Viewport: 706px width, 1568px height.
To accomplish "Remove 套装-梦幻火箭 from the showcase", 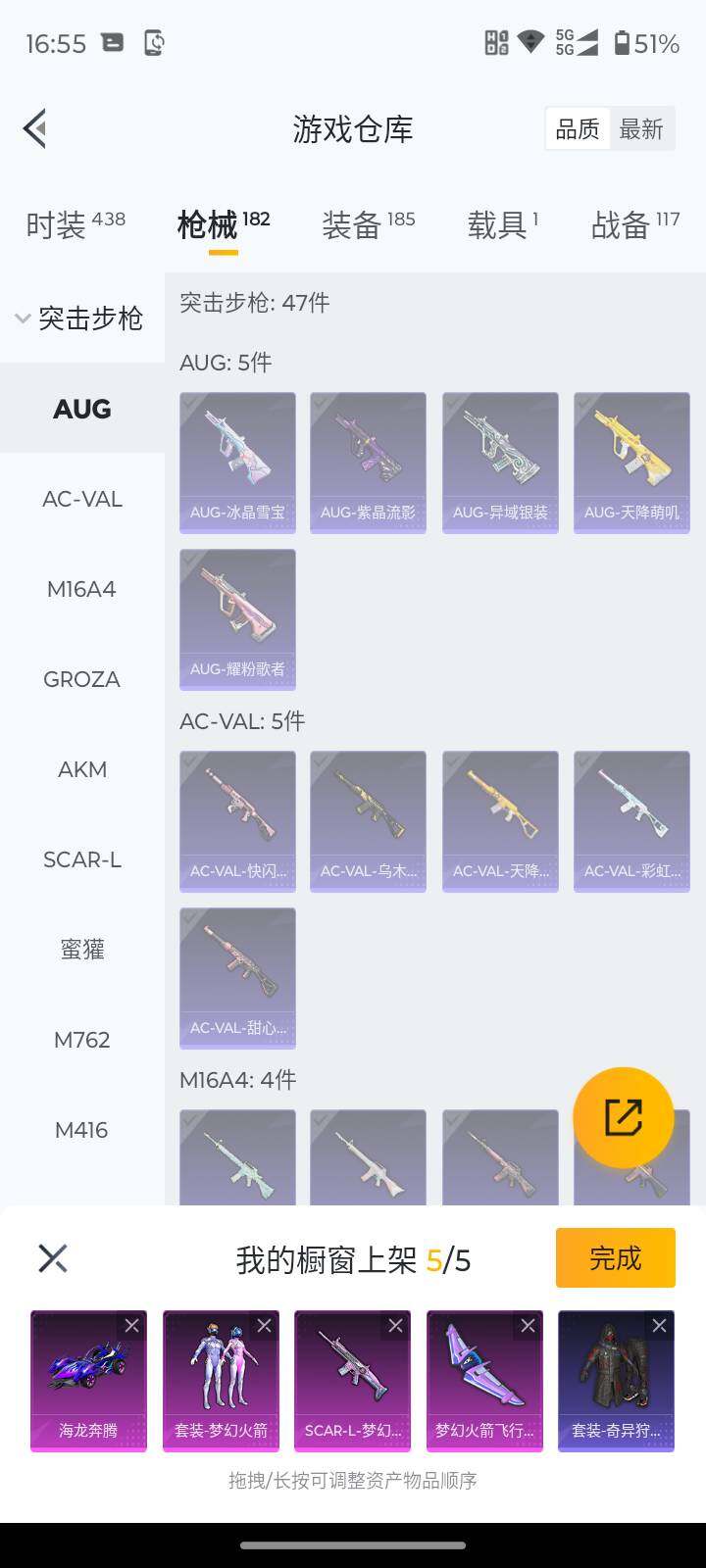I will pos(264,1326).
